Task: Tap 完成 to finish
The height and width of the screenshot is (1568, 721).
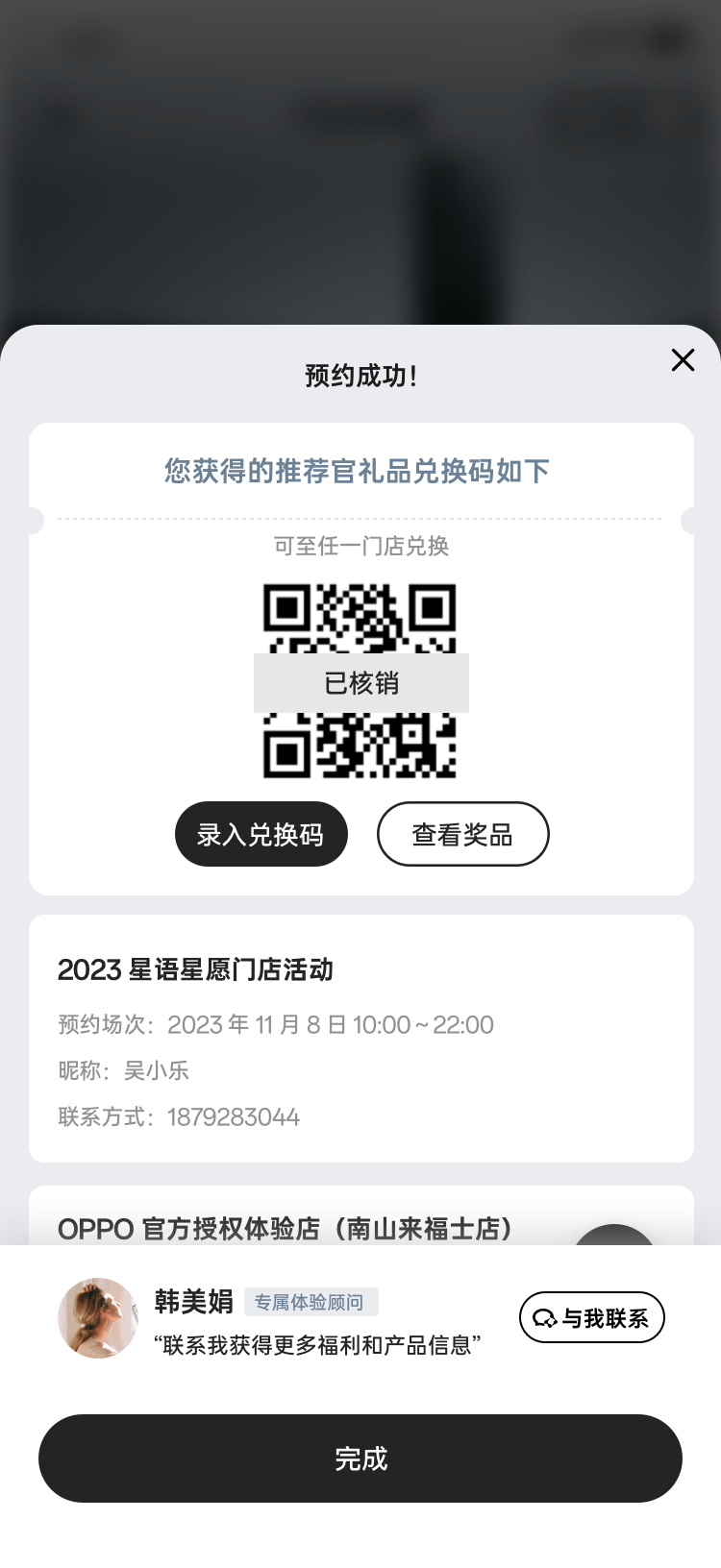Action: (360, 1458)
